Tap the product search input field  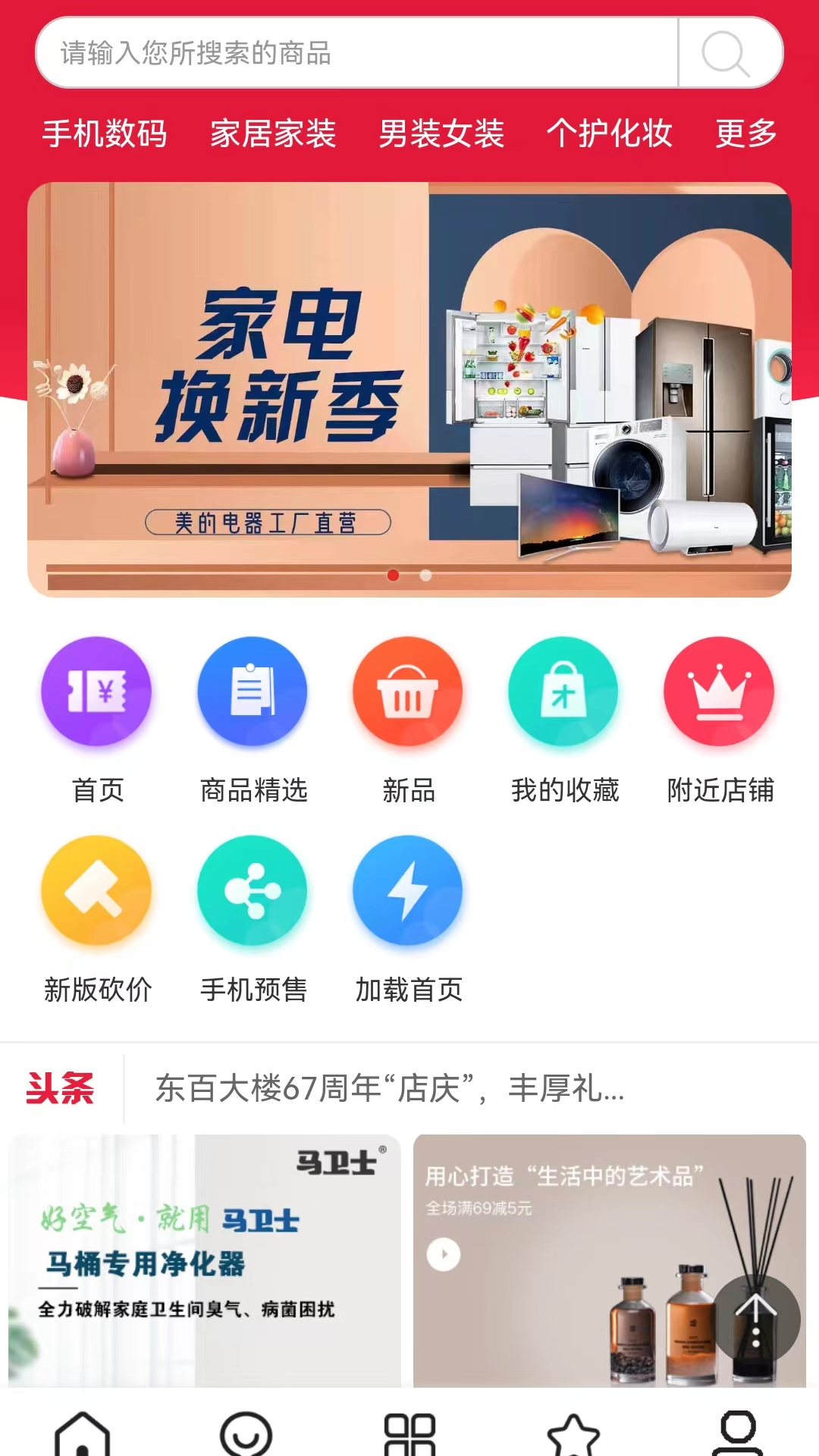(356, 53)
